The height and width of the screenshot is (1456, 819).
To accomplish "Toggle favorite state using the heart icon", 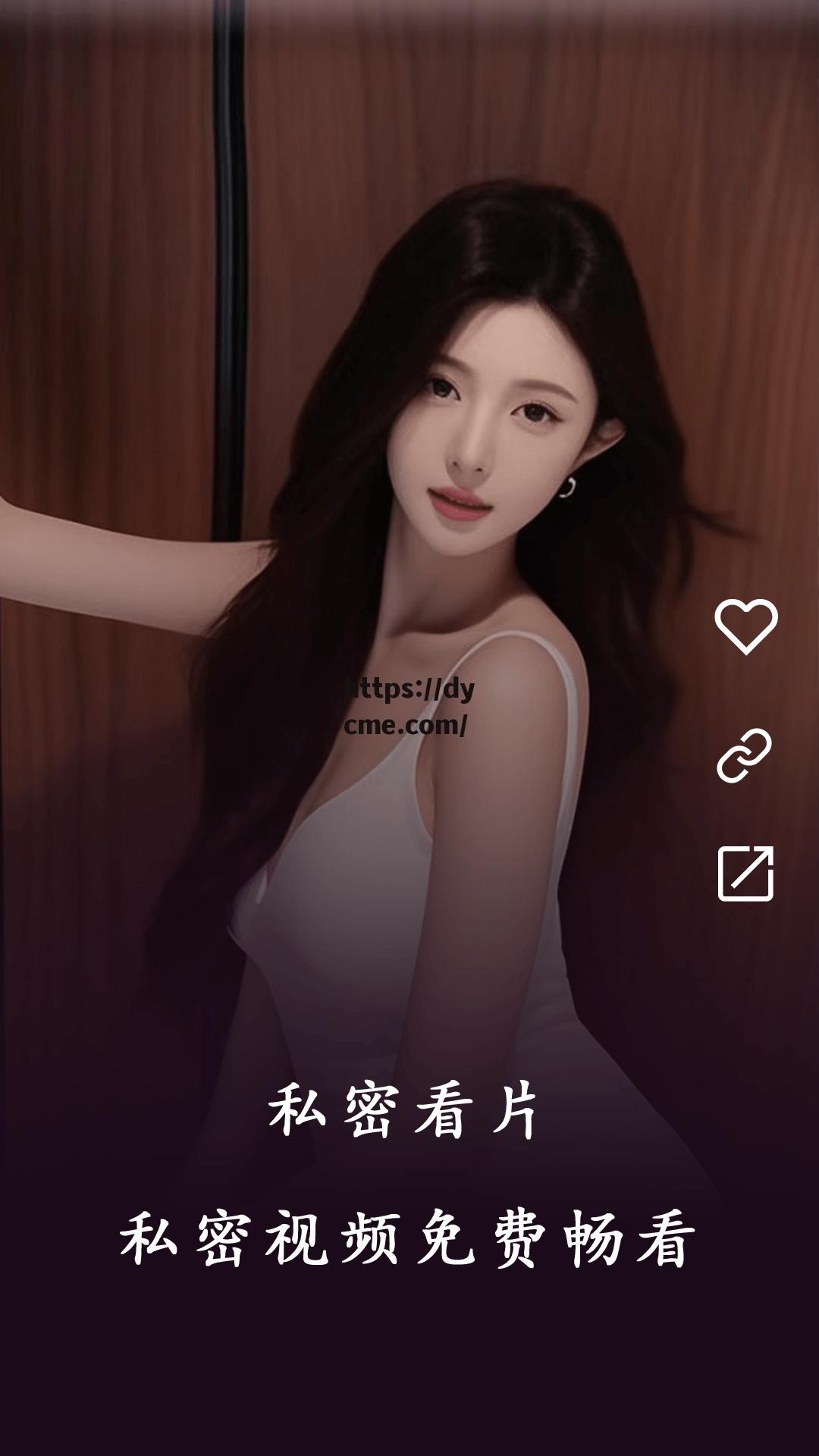I will click(747, 627).
